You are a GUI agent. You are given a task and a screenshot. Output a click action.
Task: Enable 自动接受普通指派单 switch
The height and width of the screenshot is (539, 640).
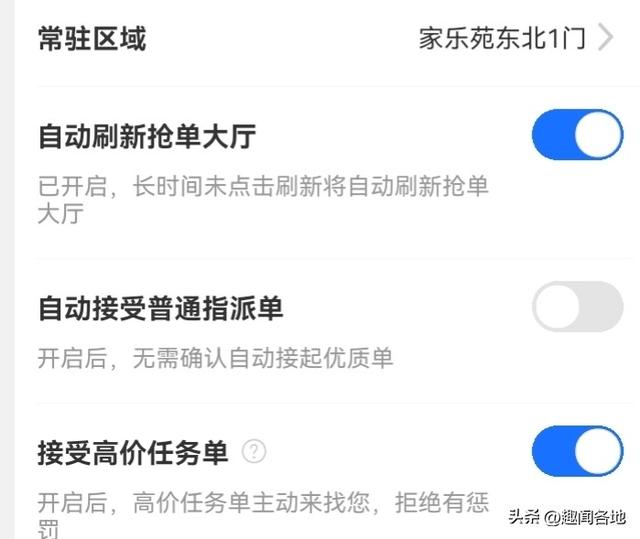coord(577,306)
